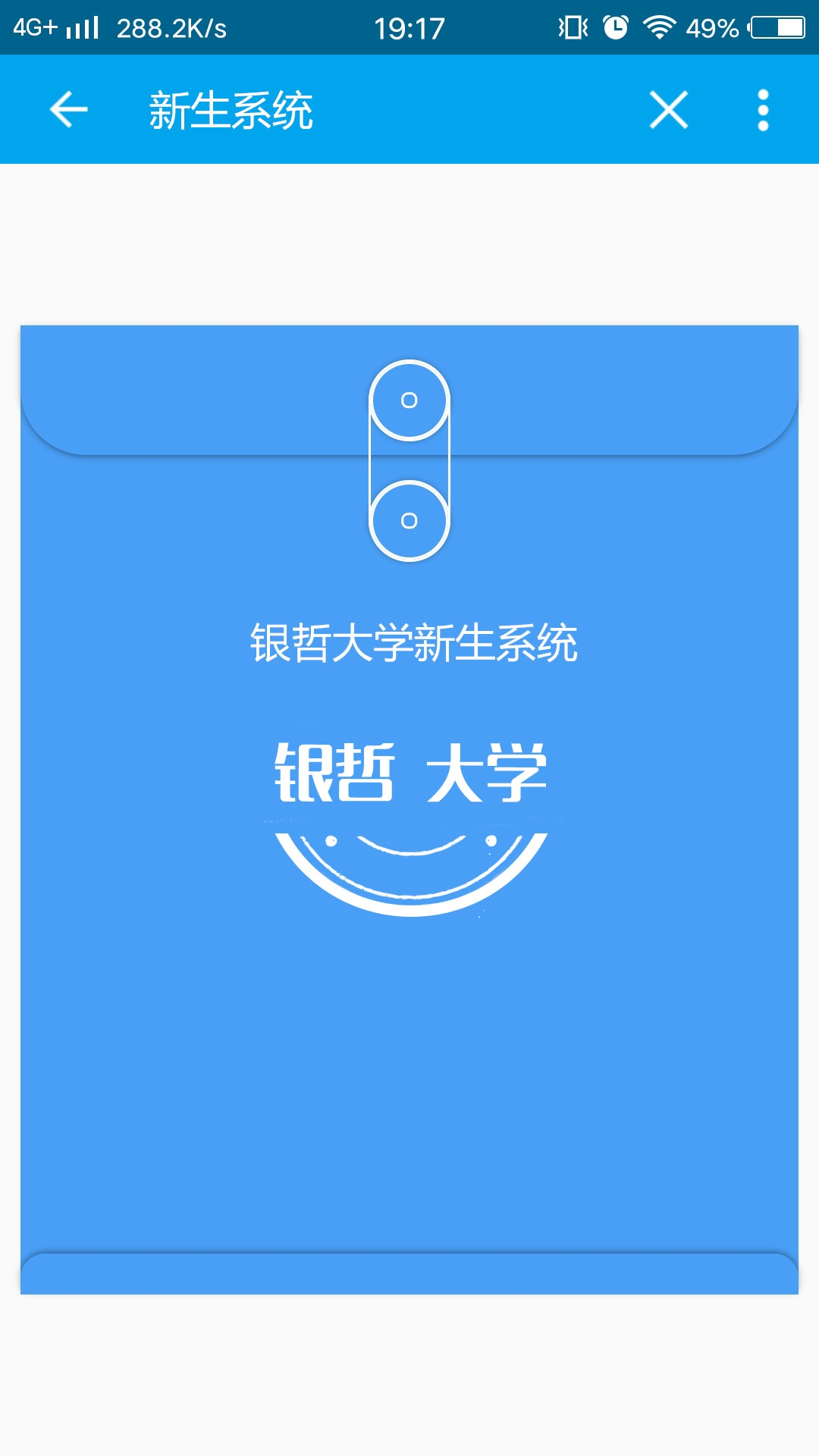Open the envelope by its string clasp
This screenshot has height=1456, width=819.
[409, 460]
